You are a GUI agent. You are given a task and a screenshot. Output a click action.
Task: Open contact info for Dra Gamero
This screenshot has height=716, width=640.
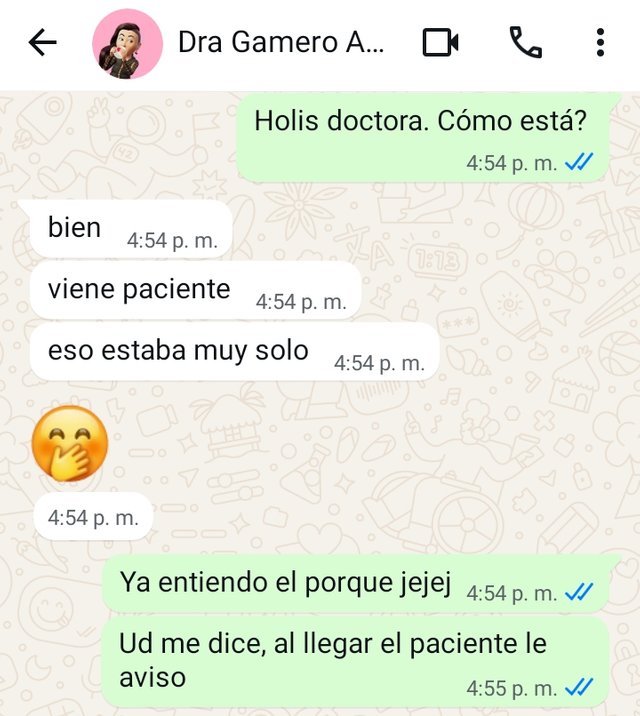280,43
